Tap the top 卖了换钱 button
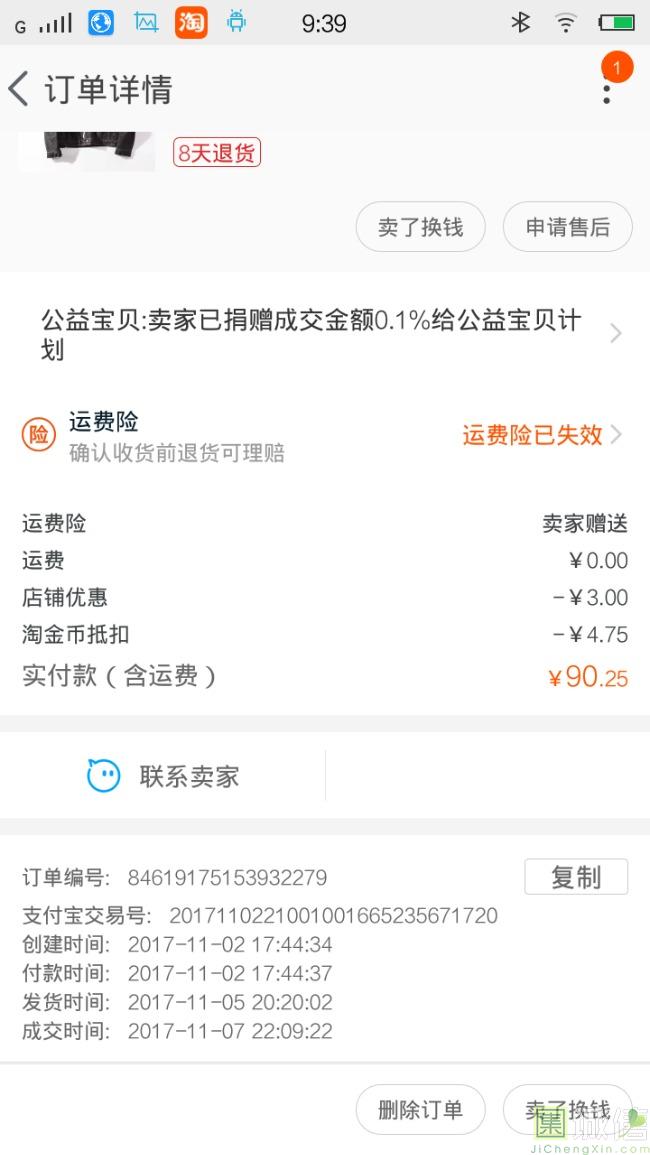Screen dimensions: 650x1155 [420, 227]
